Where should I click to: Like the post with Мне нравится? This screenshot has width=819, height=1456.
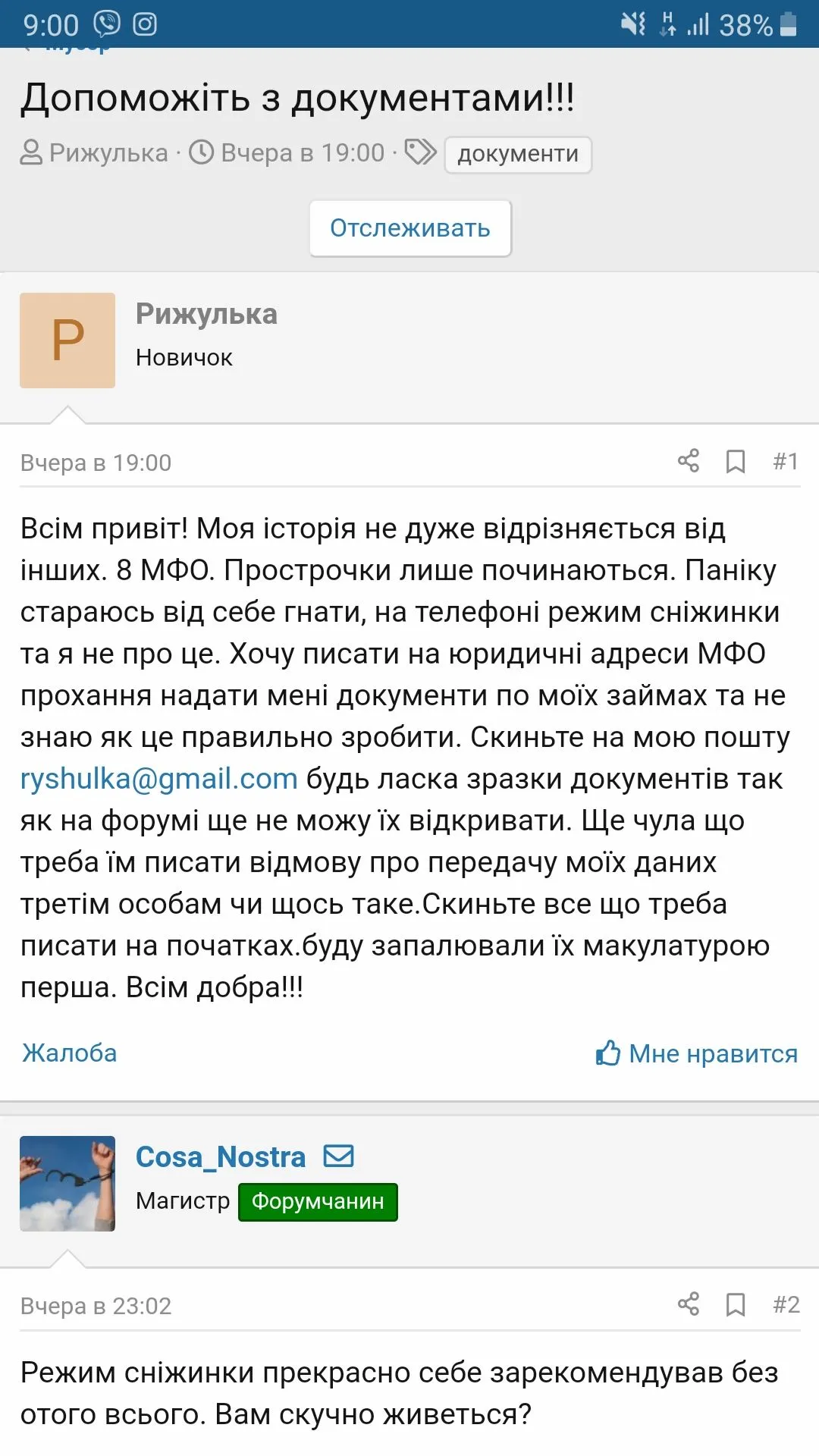coord(697,1053)
